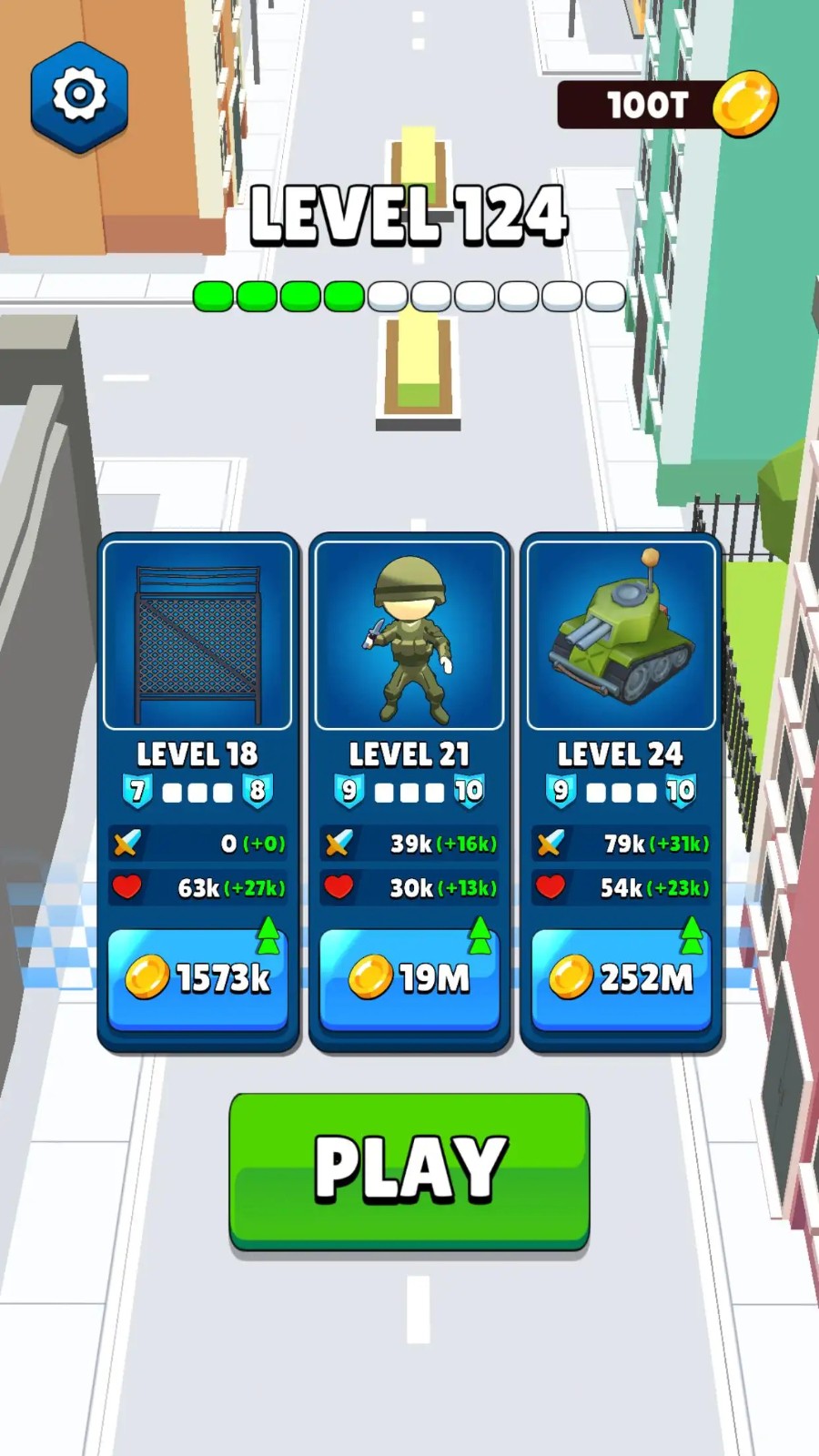Upgrade the soldier for 19M coins
819x1456 pixels.
click(x=409, y=979)
